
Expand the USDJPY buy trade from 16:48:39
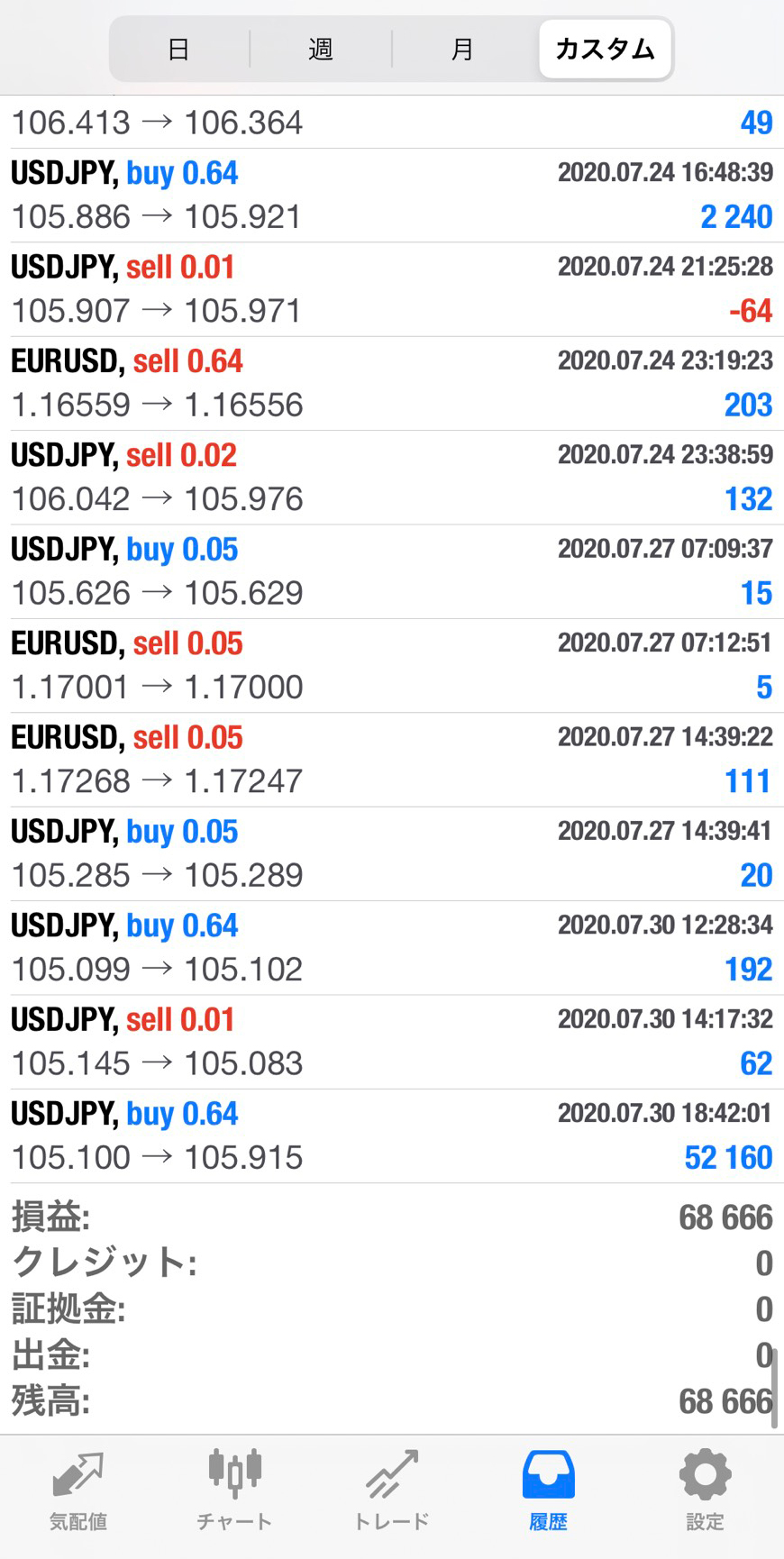coord(391,196)
